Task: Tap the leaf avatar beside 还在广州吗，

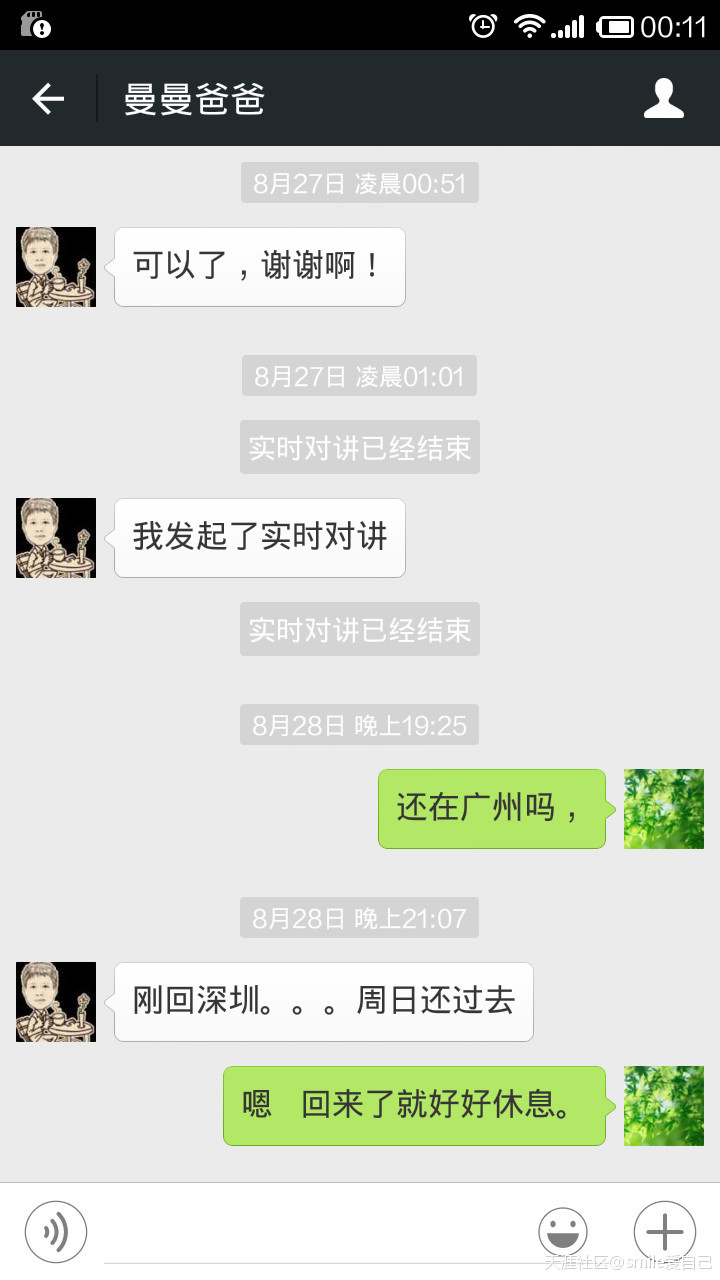Action: 663,809
